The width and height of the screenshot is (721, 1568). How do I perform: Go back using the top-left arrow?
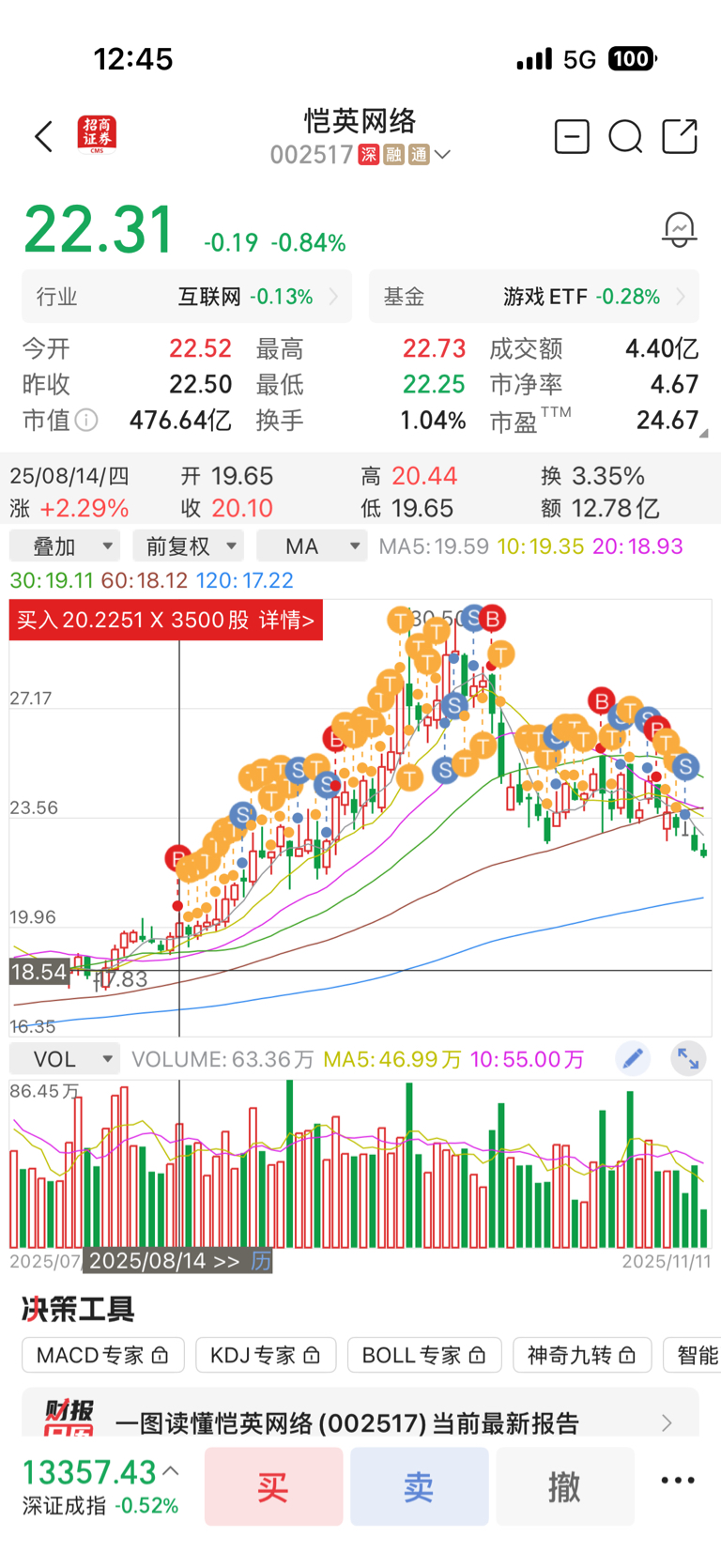click(44, 137)
